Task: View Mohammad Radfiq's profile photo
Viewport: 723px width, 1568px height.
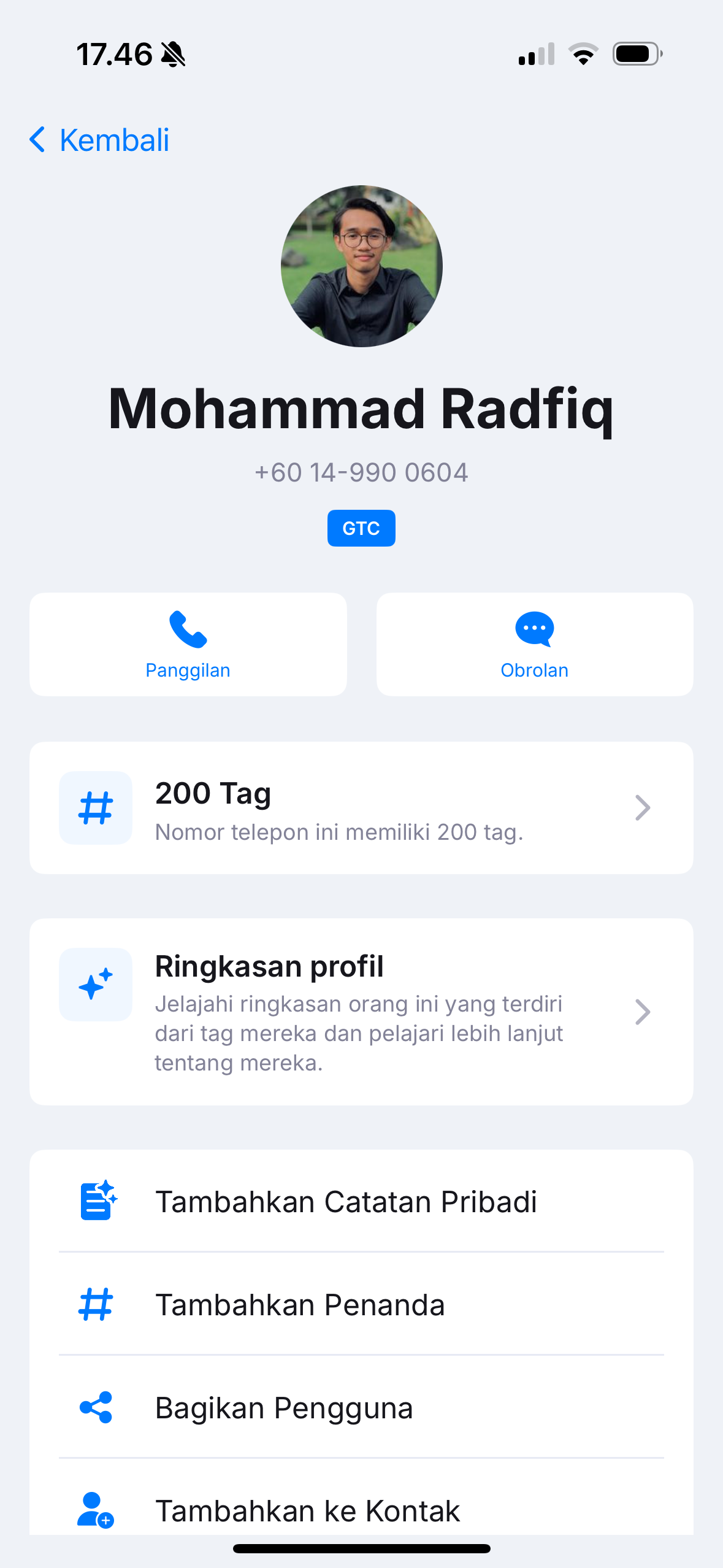Action: coord(361,266)
